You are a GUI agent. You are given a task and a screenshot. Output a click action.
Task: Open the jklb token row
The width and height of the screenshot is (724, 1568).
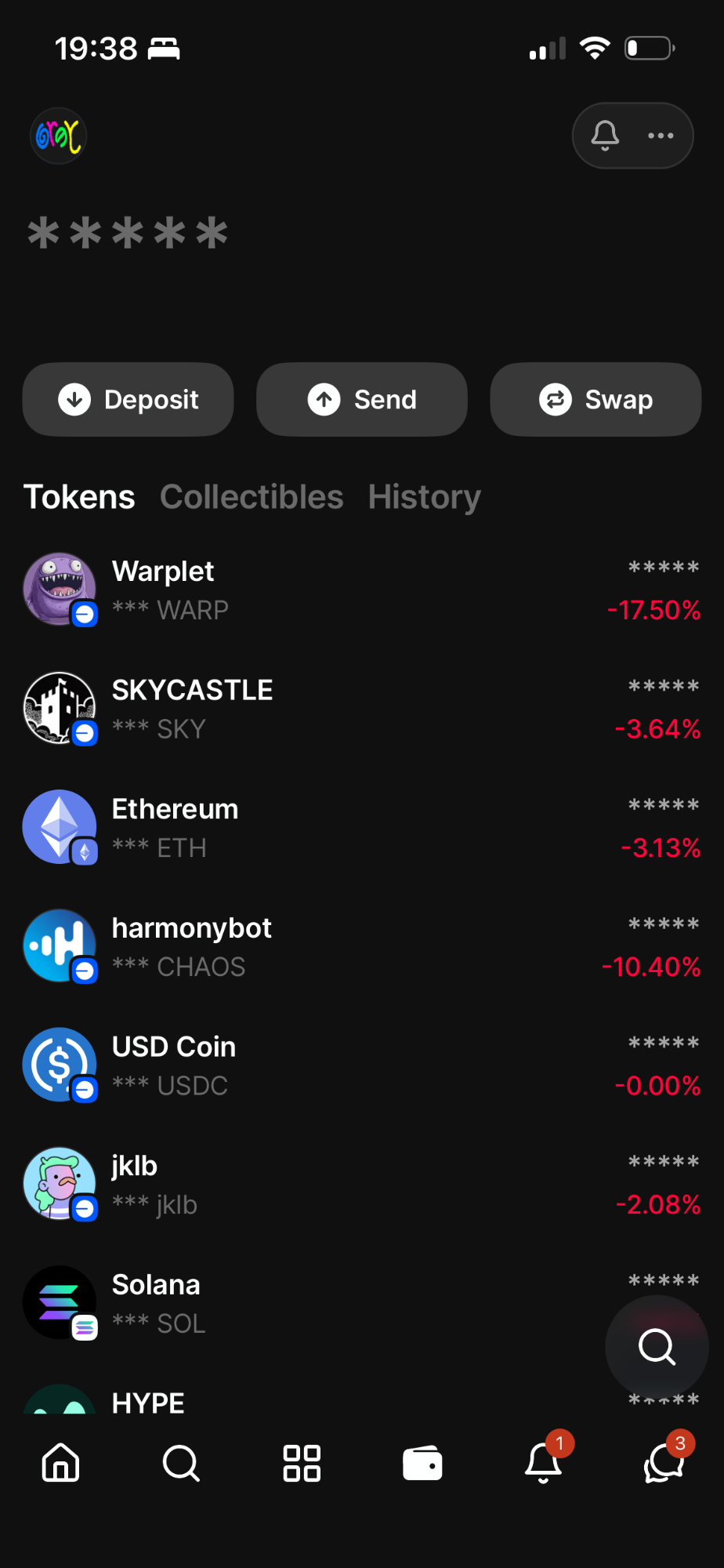click(360, 1185)
